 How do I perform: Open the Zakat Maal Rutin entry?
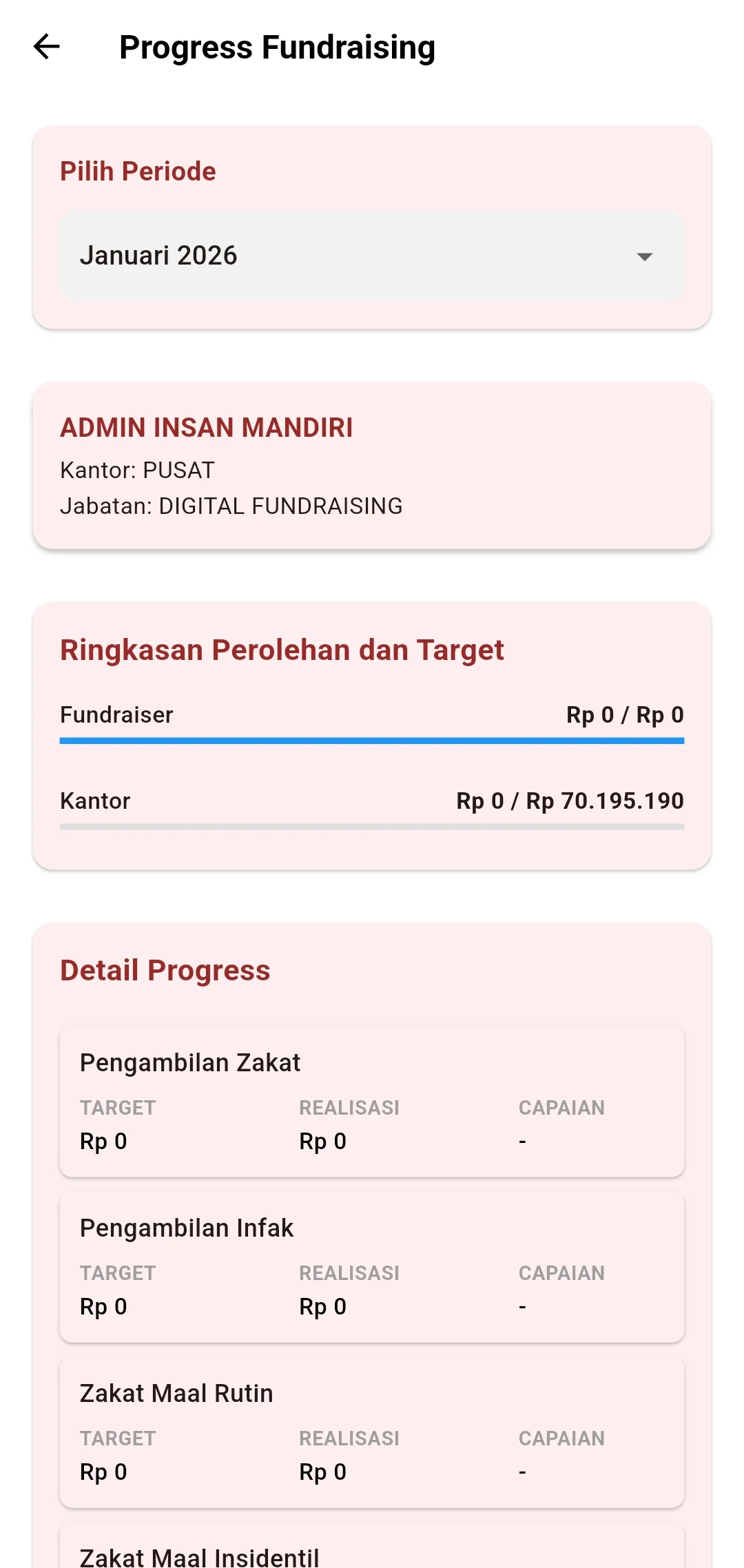372,1433
